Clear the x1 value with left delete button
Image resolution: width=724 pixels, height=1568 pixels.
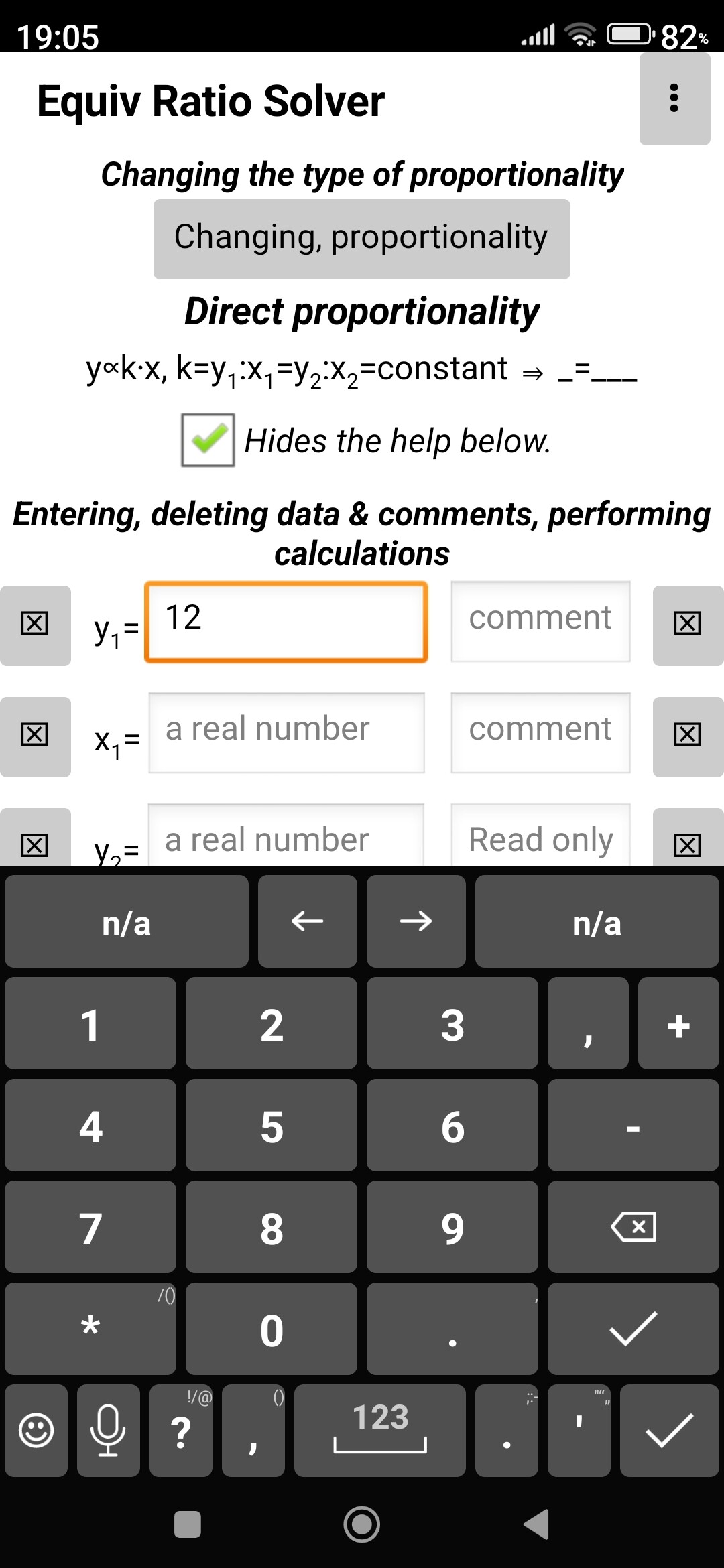point(35,736)
